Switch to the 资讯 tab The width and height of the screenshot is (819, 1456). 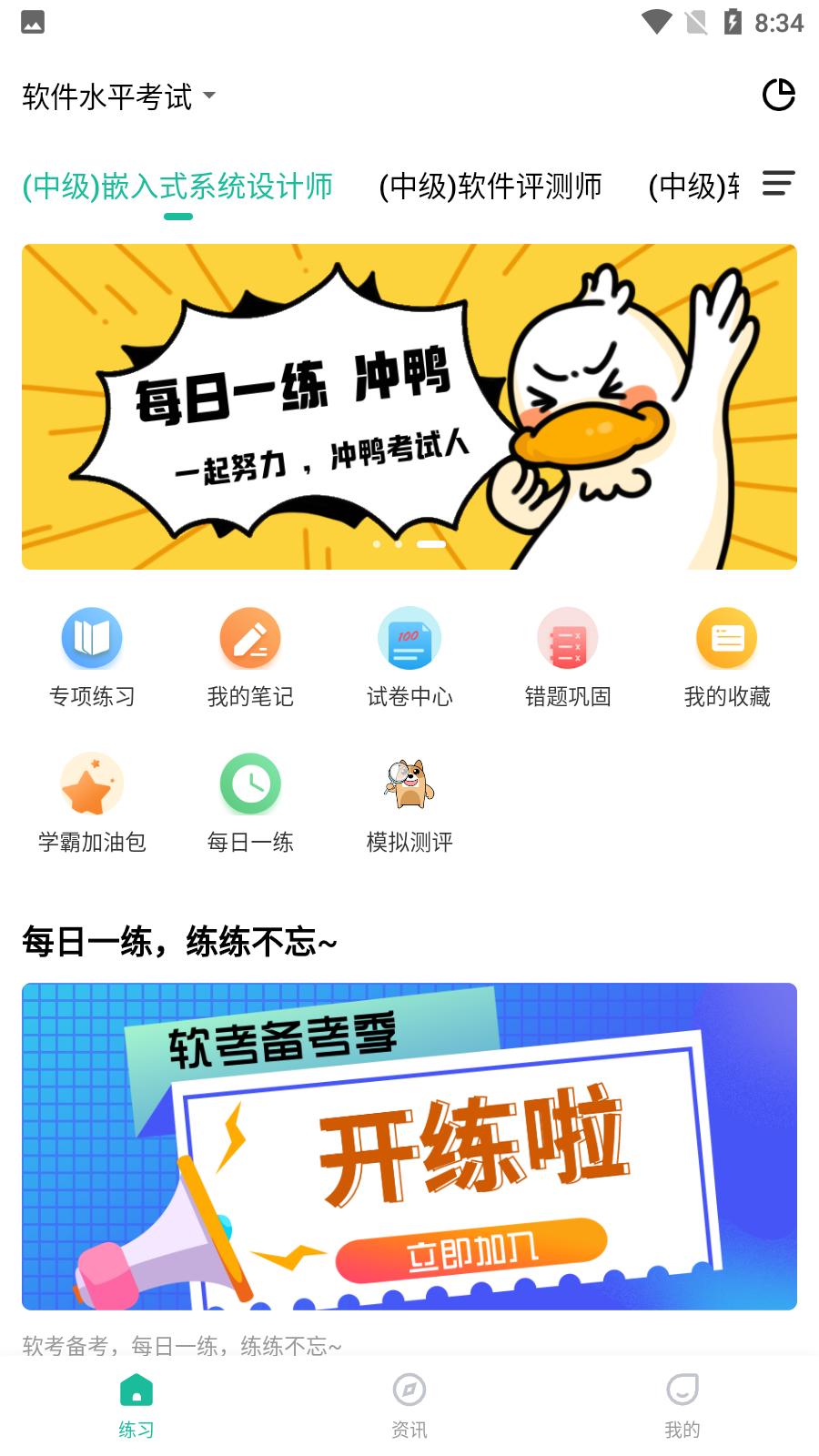[x=409, y=1407]
